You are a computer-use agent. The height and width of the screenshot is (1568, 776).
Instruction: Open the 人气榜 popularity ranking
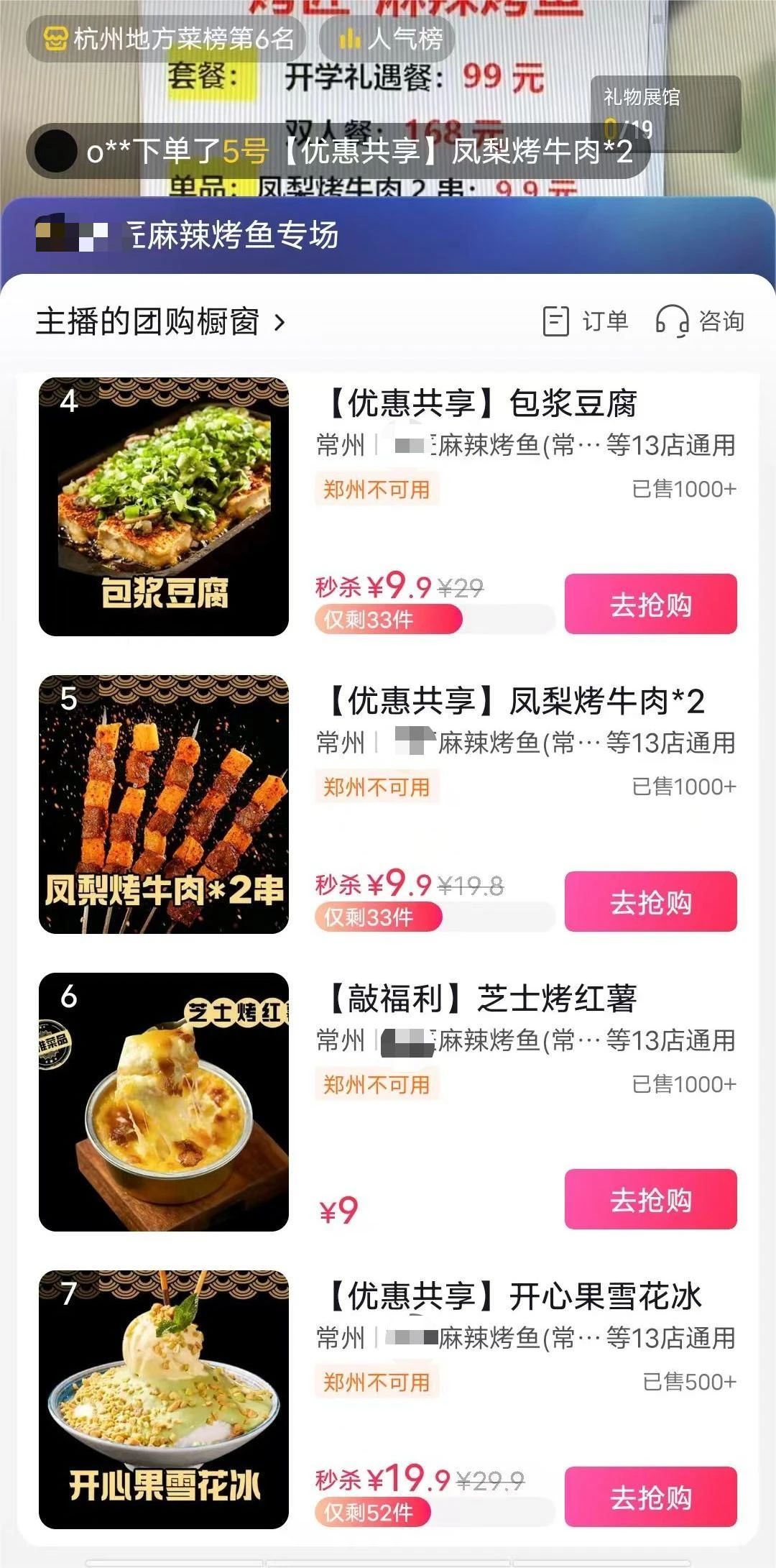pos(388,38)
